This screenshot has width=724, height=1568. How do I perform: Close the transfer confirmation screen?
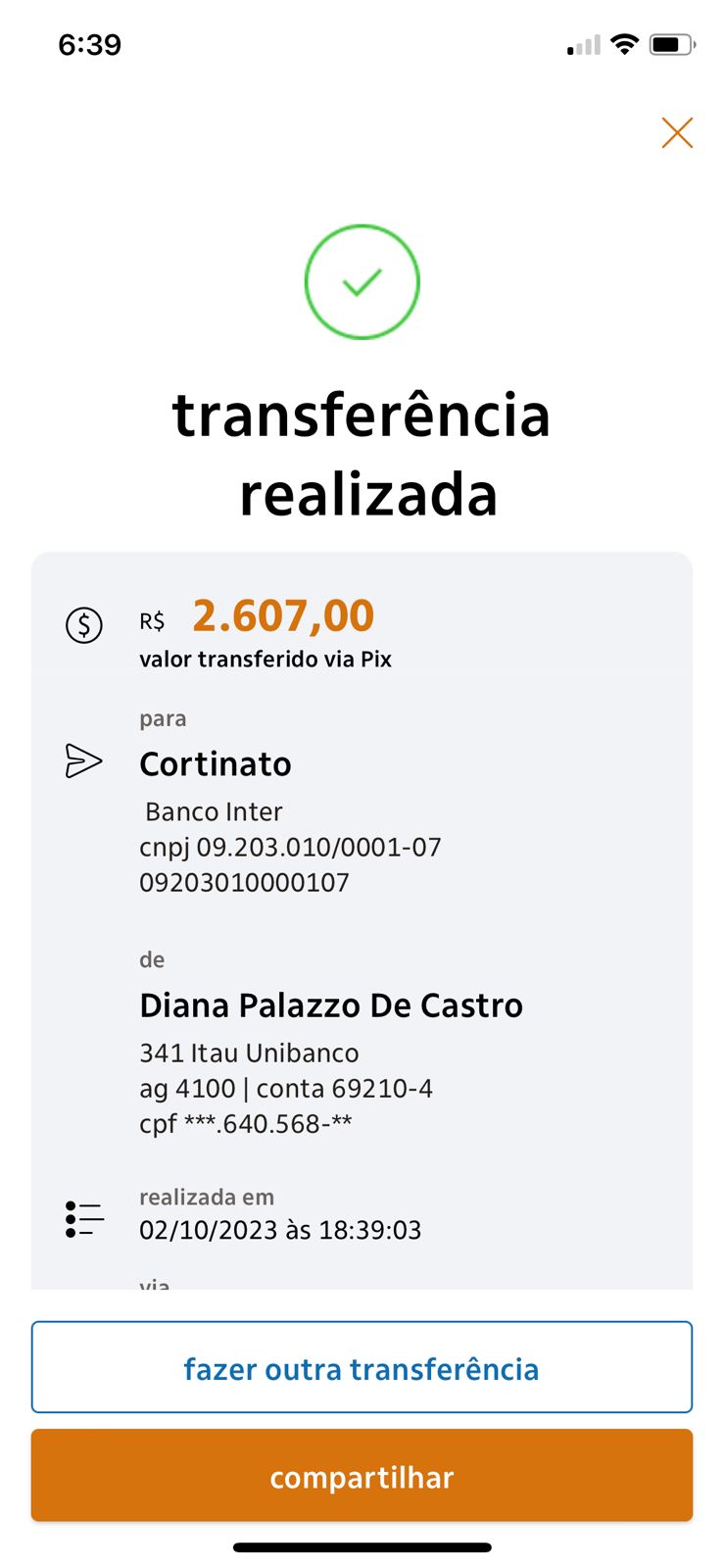(677, 132)
